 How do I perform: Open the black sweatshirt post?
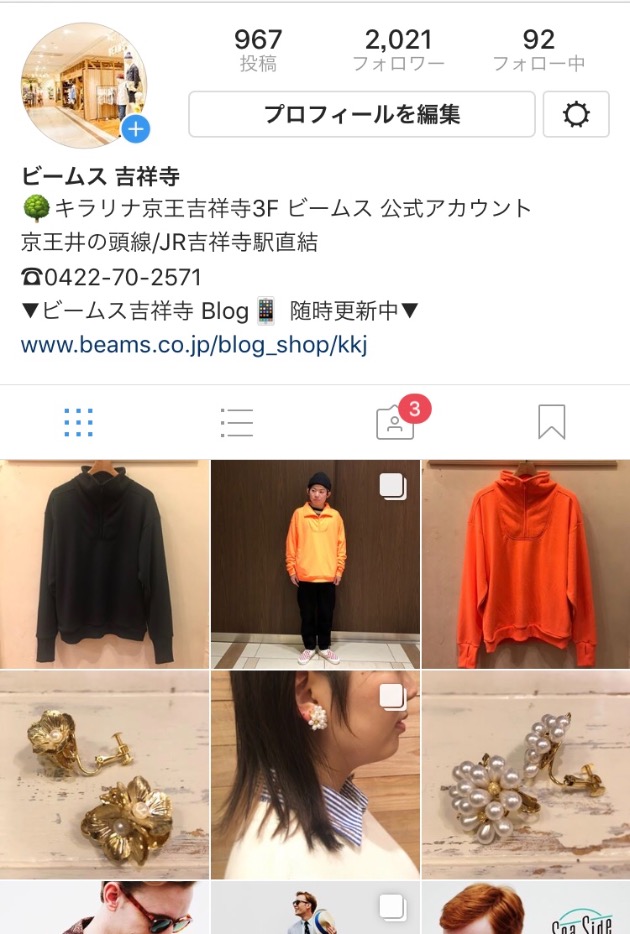pyautogui.click(x=104, y=564)
